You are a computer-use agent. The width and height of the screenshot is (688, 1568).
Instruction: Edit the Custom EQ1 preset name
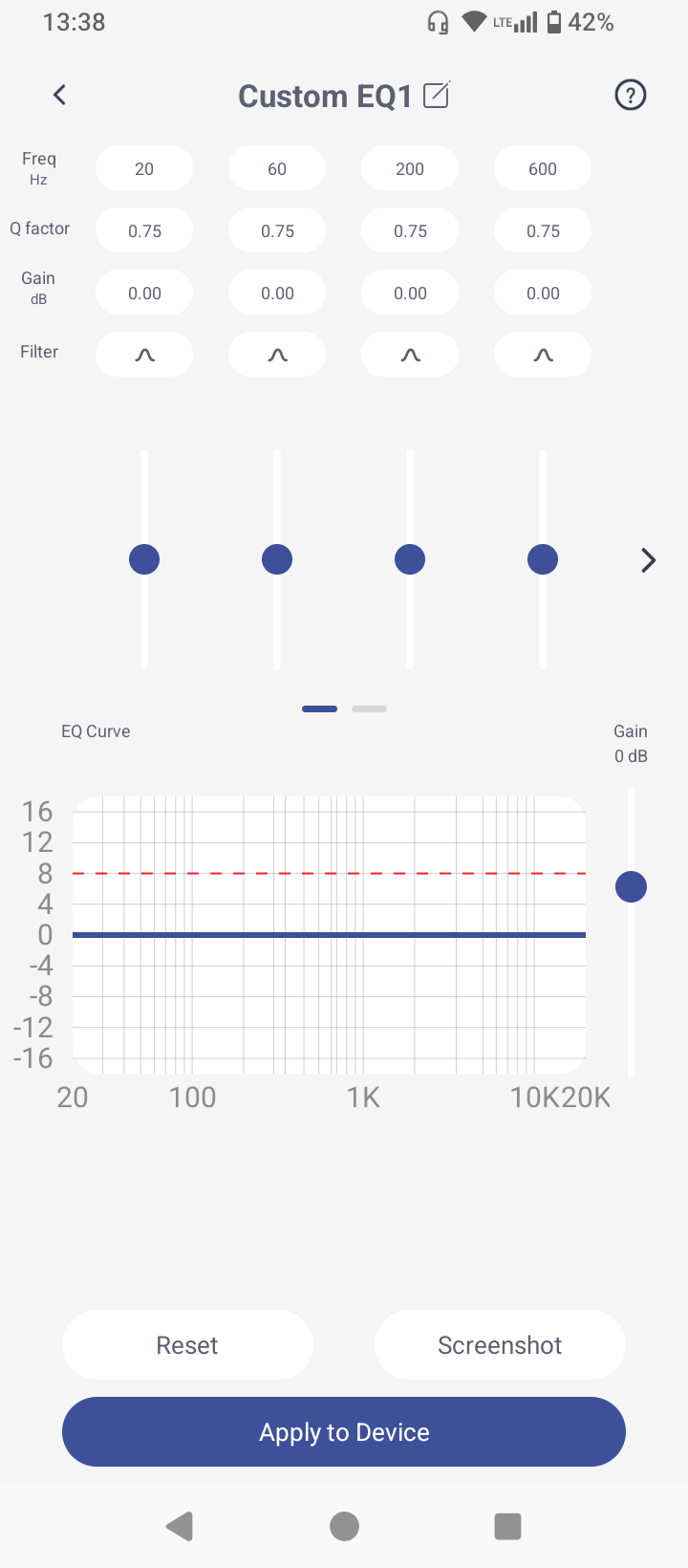(436, 95)
